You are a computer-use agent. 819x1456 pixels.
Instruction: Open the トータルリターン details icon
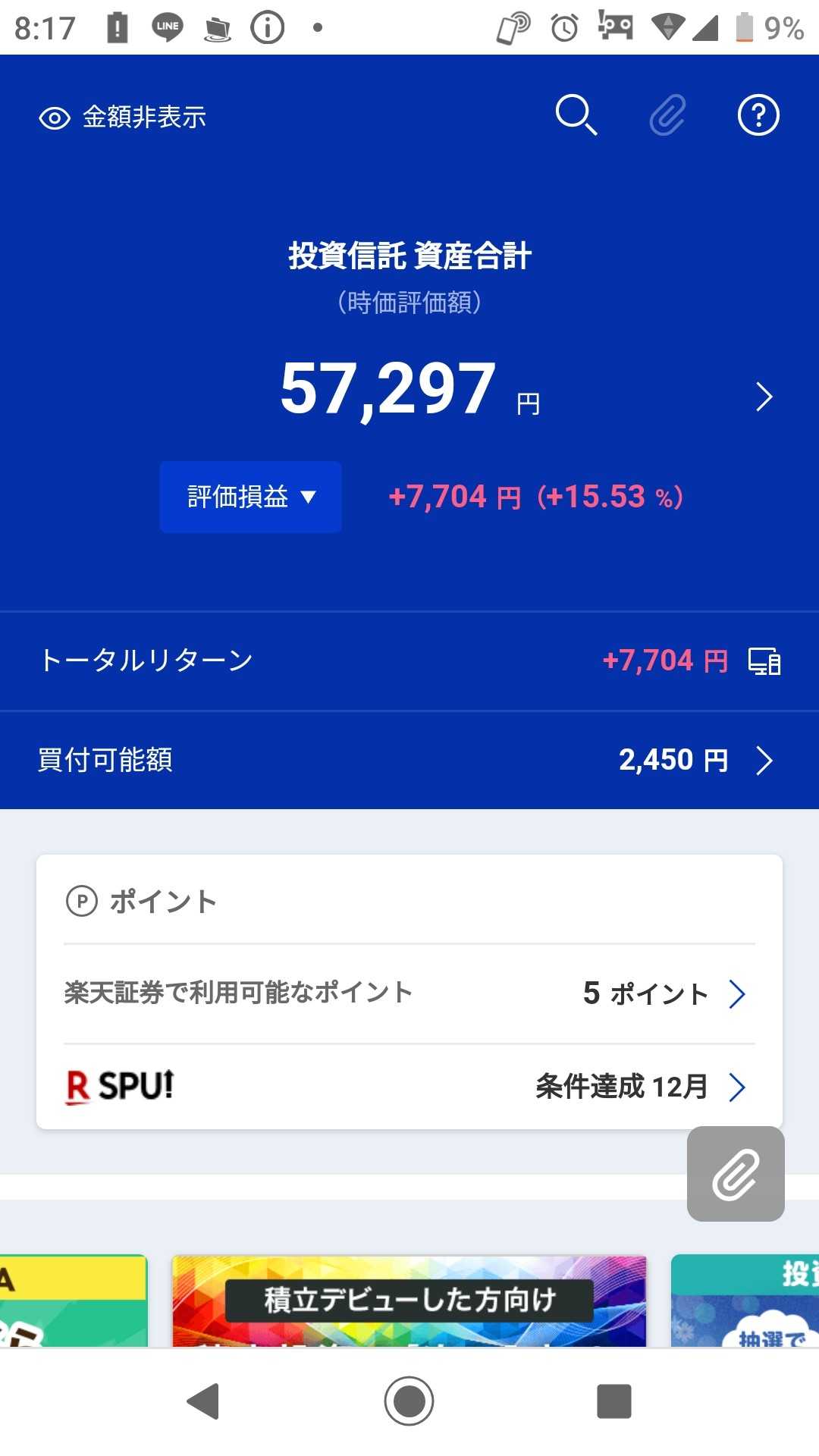[764, 661]
